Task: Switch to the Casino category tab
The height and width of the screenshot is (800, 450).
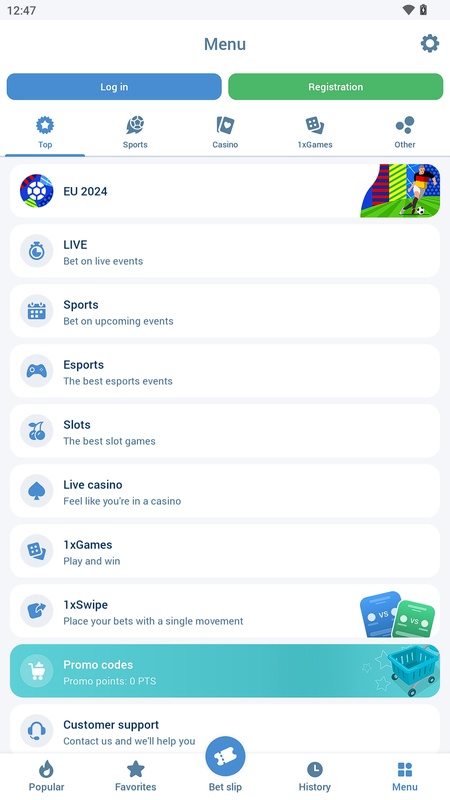Action: point(225,132)
